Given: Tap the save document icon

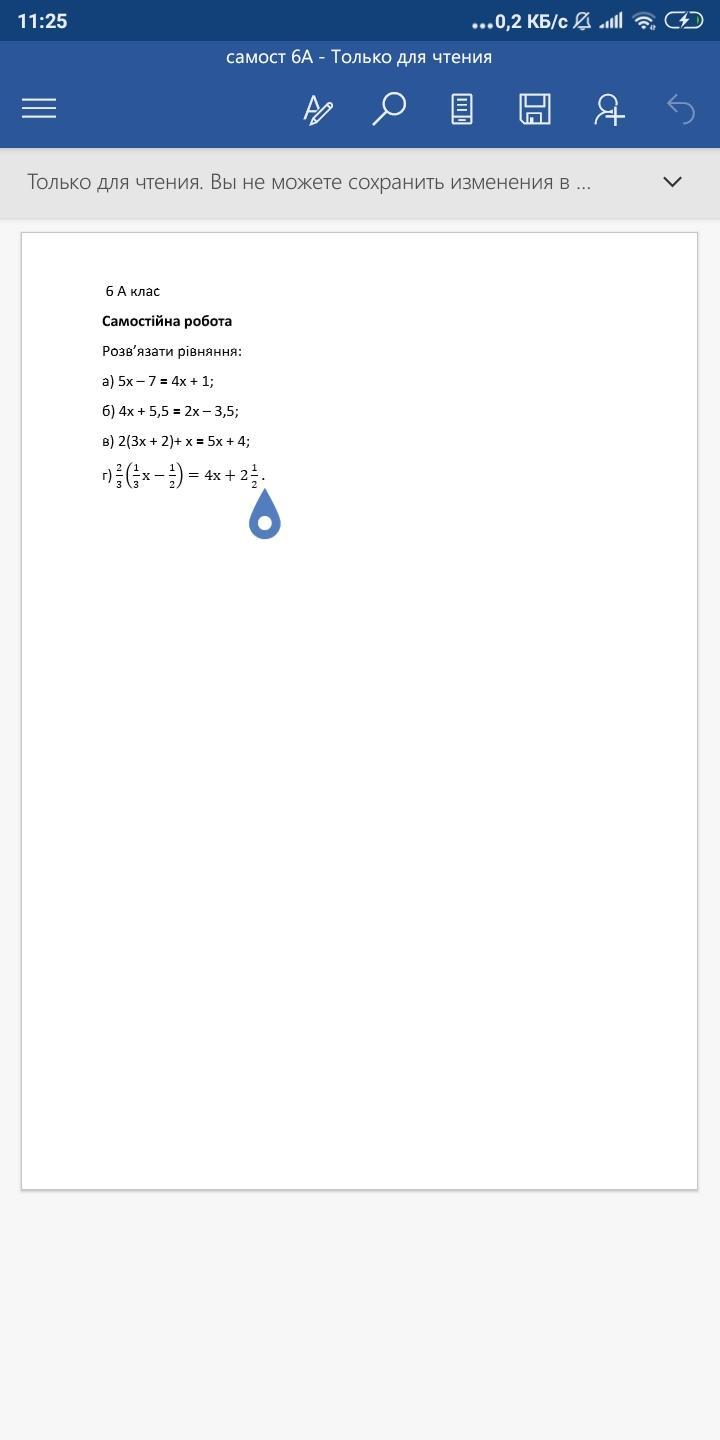Looking at the screenshot, I should (x=535, y=108).
